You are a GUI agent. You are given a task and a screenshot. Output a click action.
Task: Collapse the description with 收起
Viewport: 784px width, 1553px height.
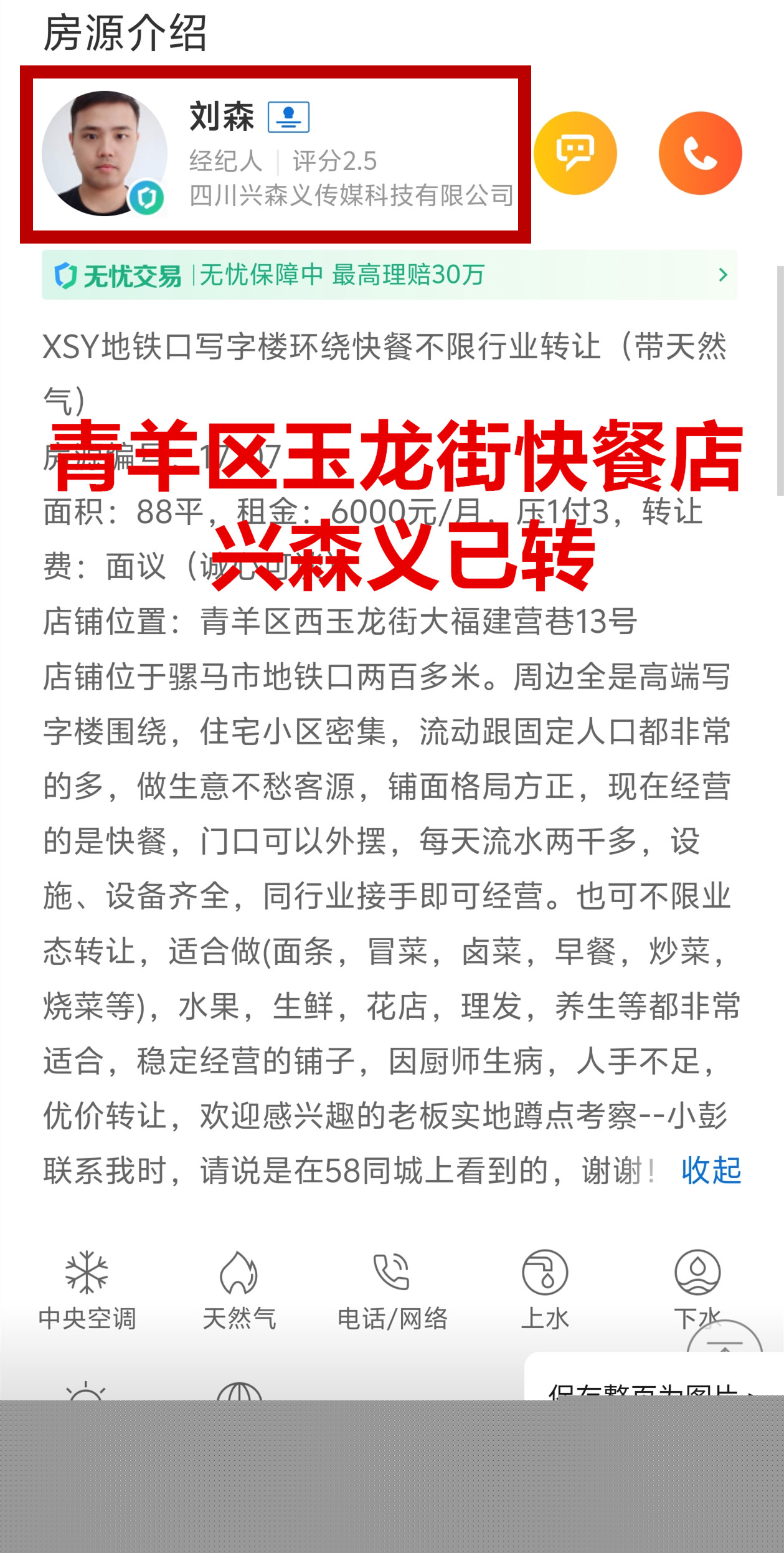point(711,1170)
